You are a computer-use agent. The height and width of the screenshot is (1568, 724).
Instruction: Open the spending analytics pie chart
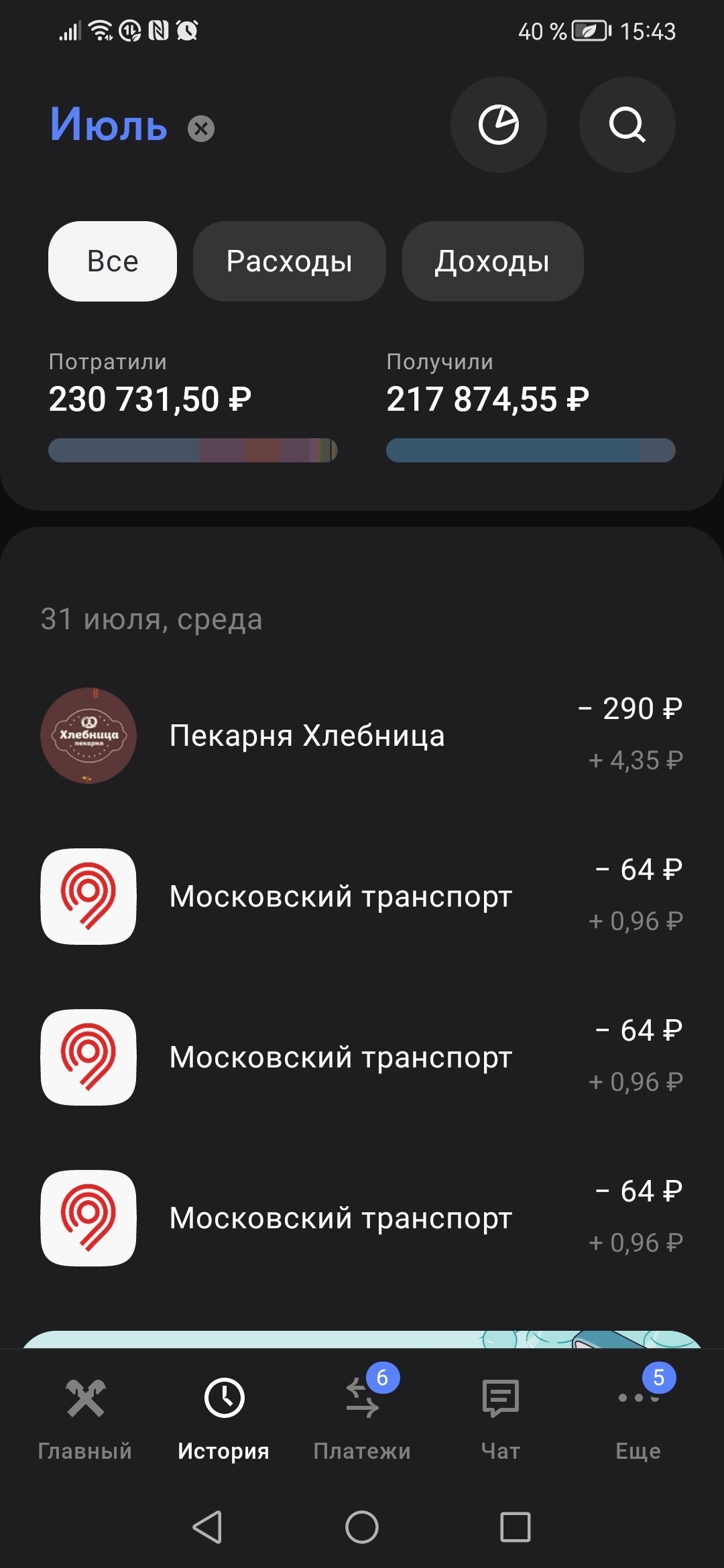[x=498, y=125]
